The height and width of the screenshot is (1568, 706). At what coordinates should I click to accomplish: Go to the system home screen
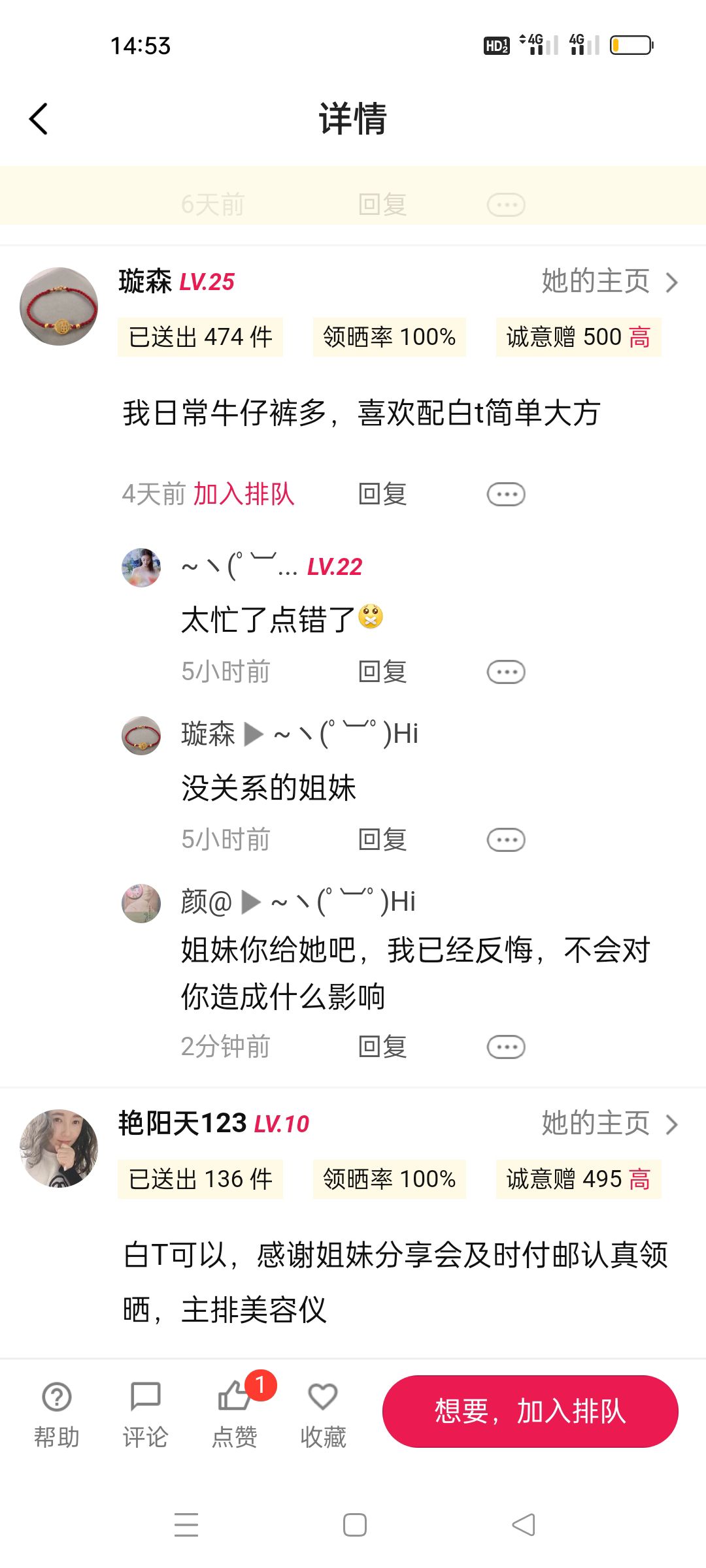tap(354, 1525)
